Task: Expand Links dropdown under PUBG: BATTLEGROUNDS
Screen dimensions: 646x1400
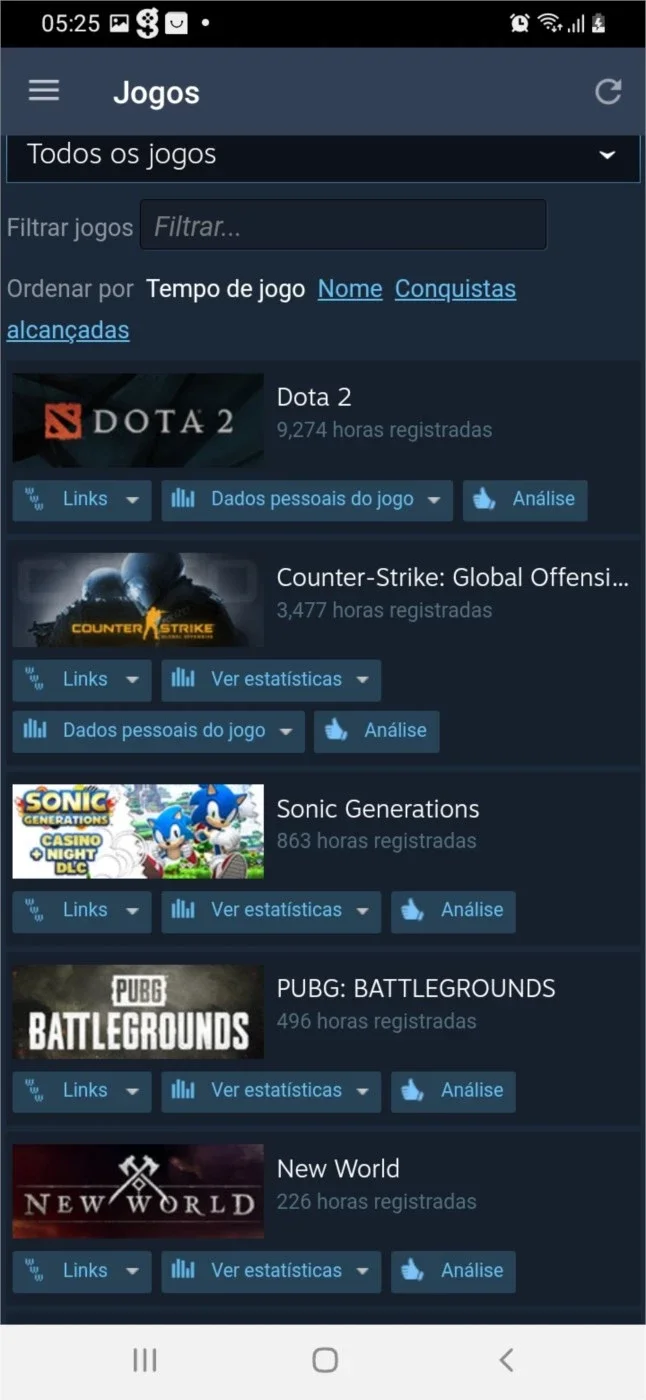Action: coord(82,1091)
